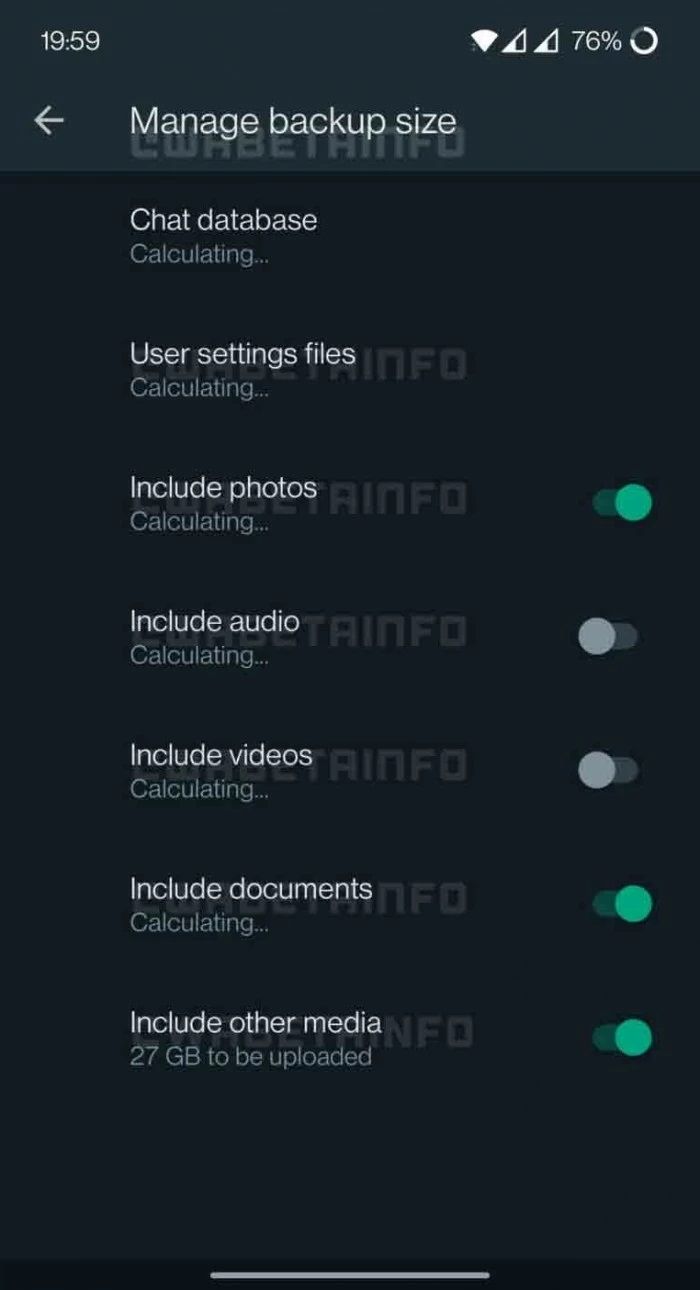
Task: Toggle off Include other media
Action: point(621,1037)
